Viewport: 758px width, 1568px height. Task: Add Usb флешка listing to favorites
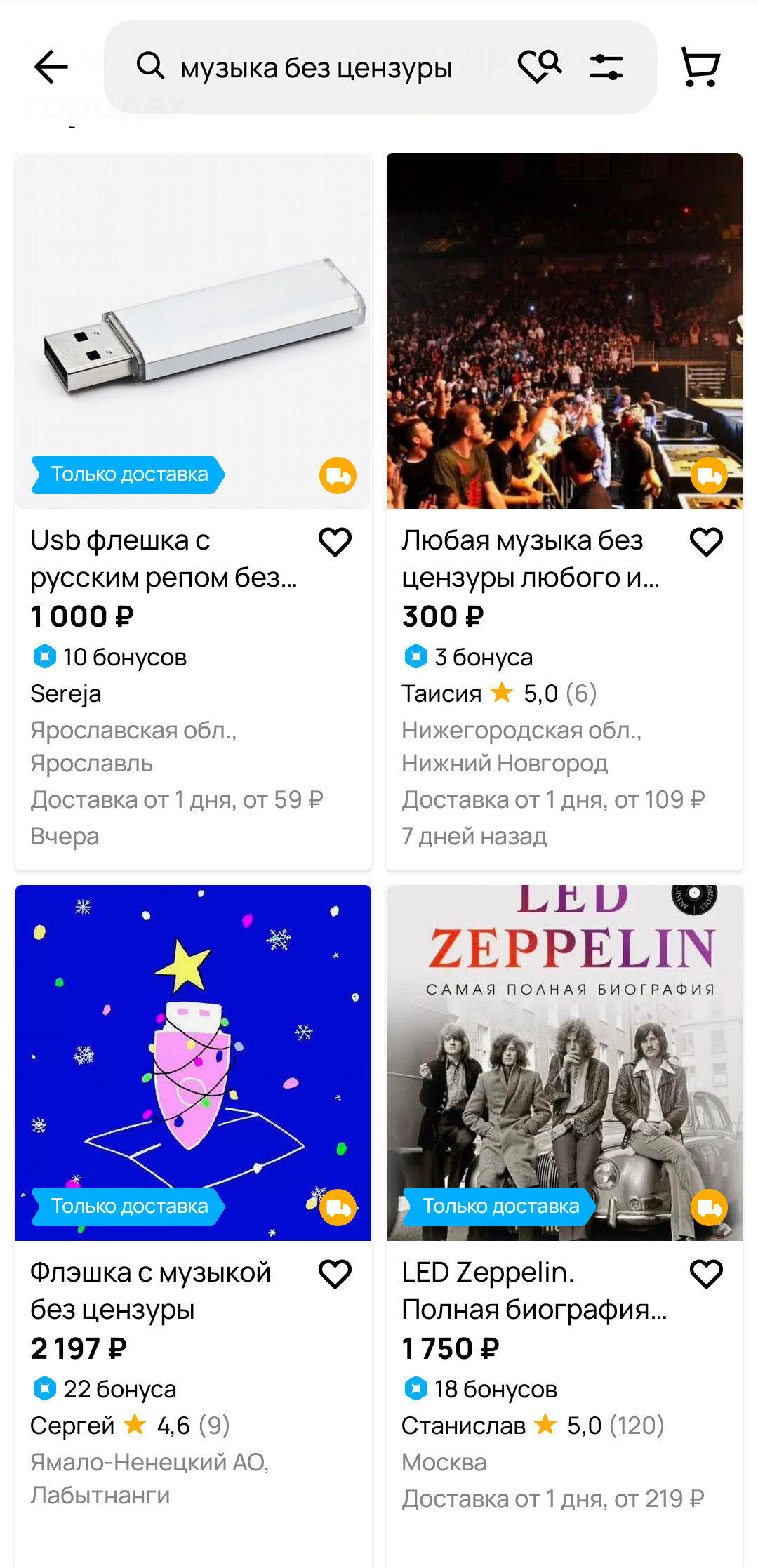click(x=335, y=542)
